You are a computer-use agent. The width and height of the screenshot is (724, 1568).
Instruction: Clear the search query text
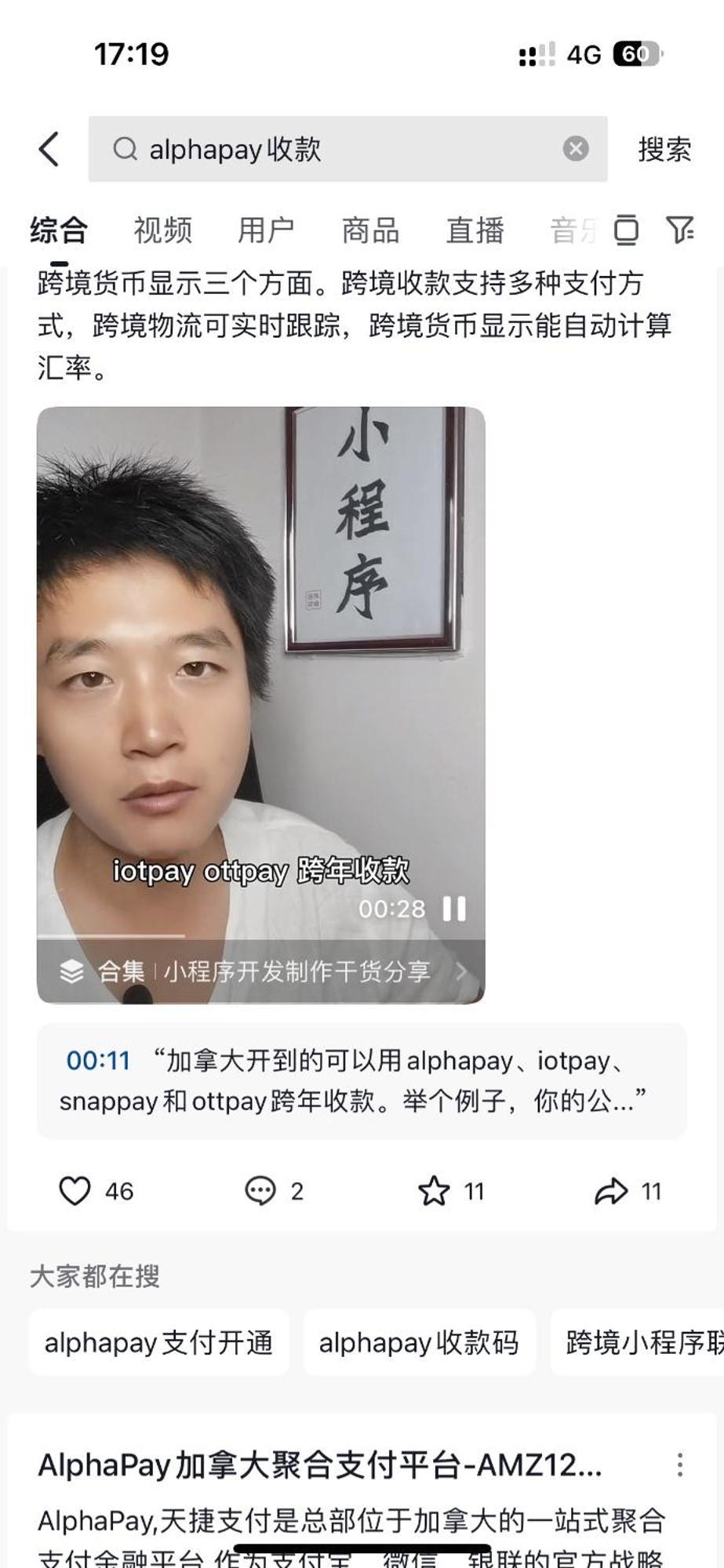coord(576,149)
